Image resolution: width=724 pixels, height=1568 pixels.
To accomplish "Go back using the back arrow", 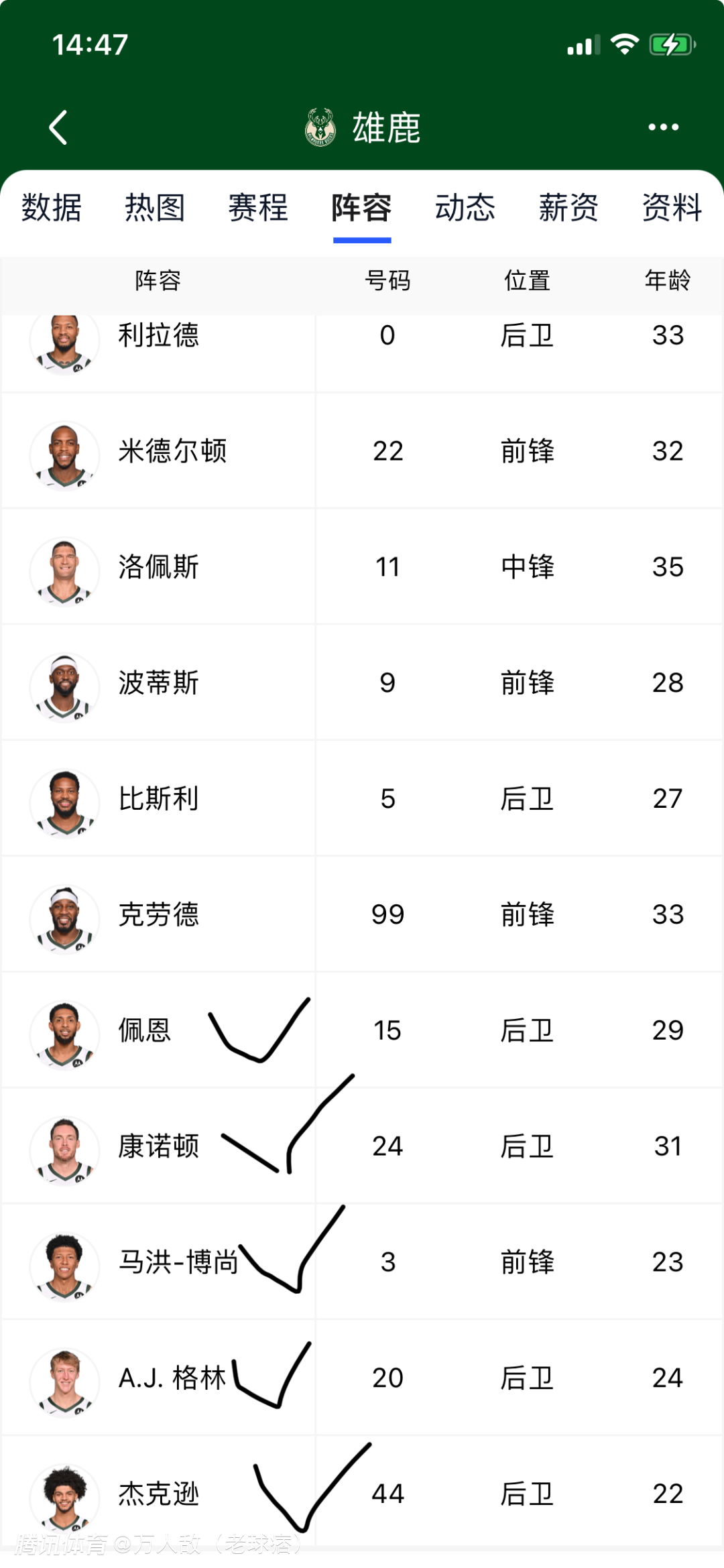I will point(58,127).
